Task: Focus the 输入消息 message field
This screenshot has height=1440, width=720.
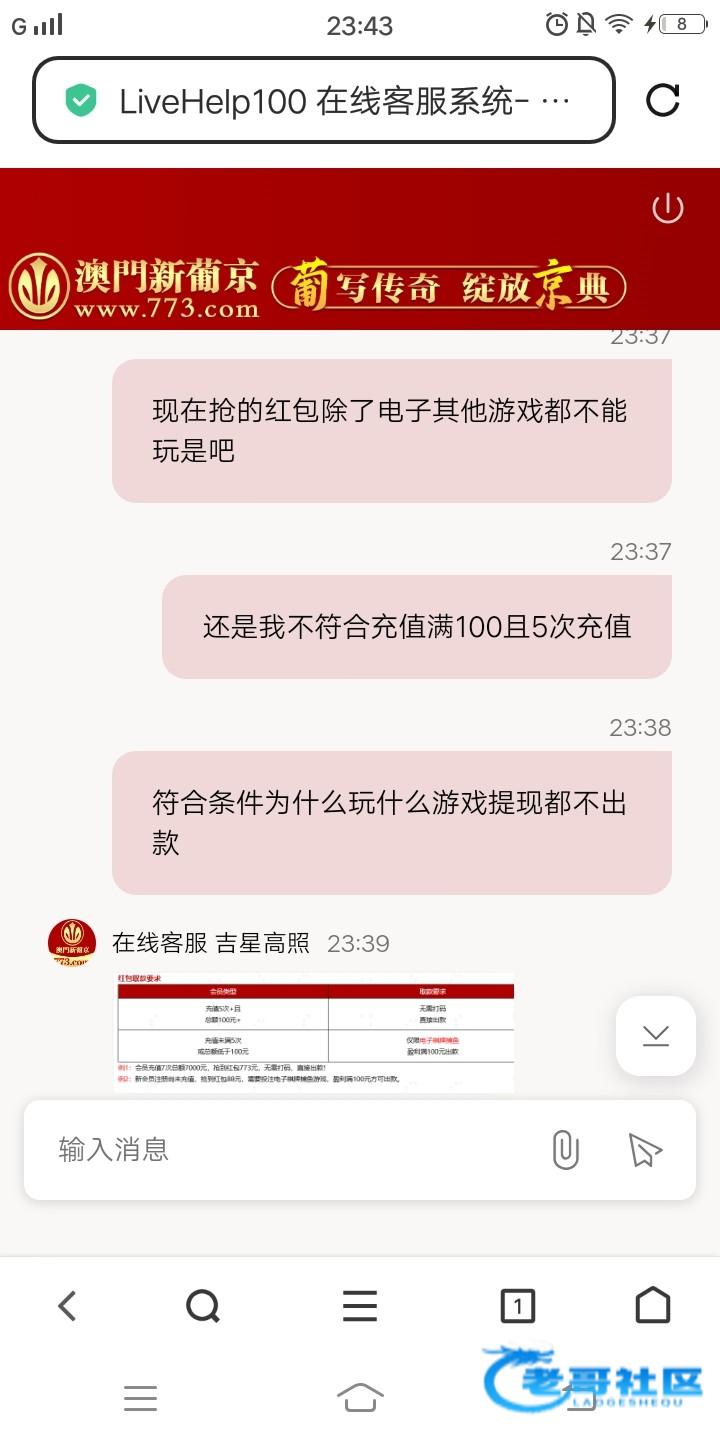Action: (290, 1150)
